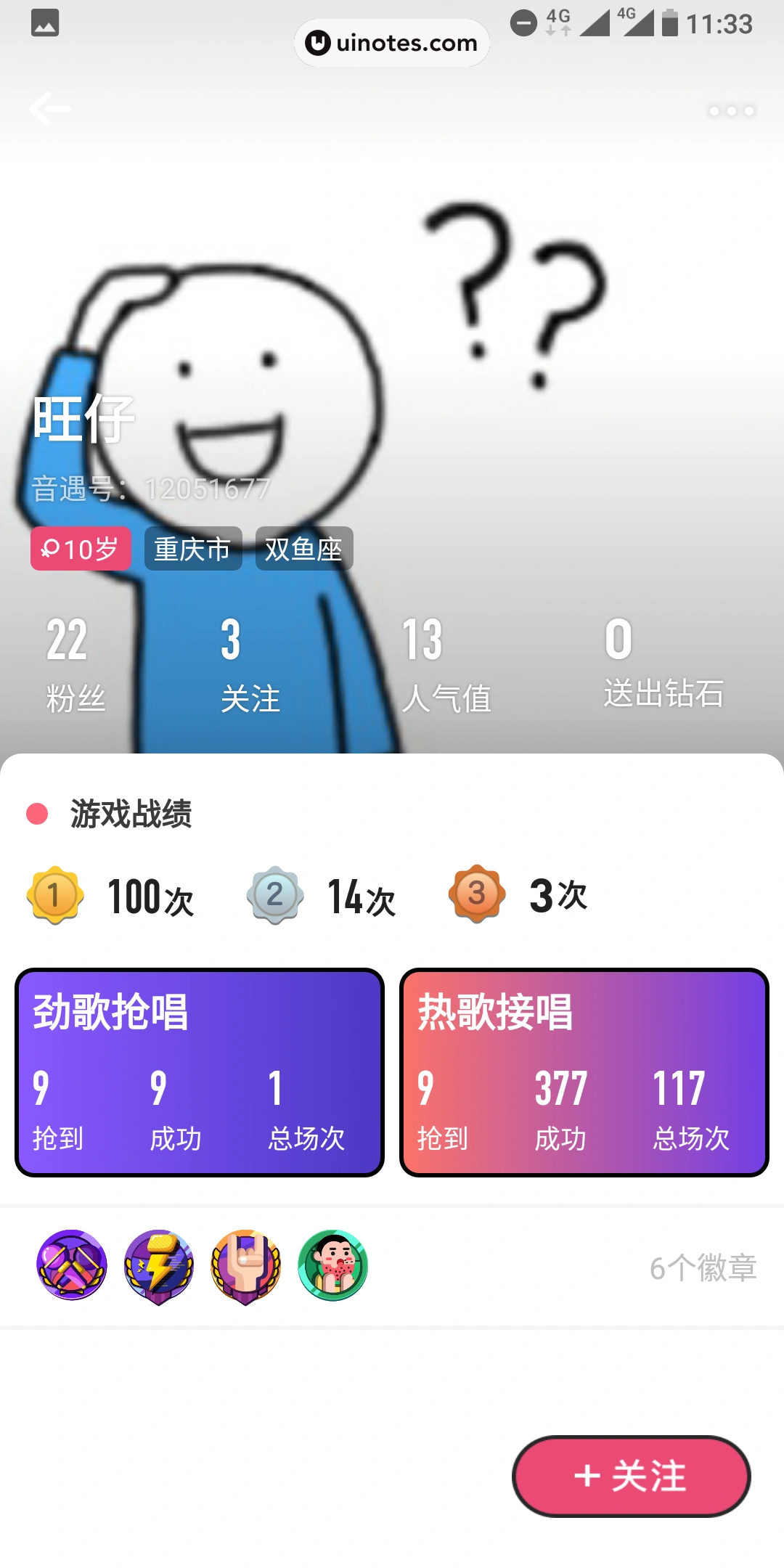Open the three-dot overflow menu
Image resolution: width=784 pixels, height=1568 pixels.
[x=731, y=111]
